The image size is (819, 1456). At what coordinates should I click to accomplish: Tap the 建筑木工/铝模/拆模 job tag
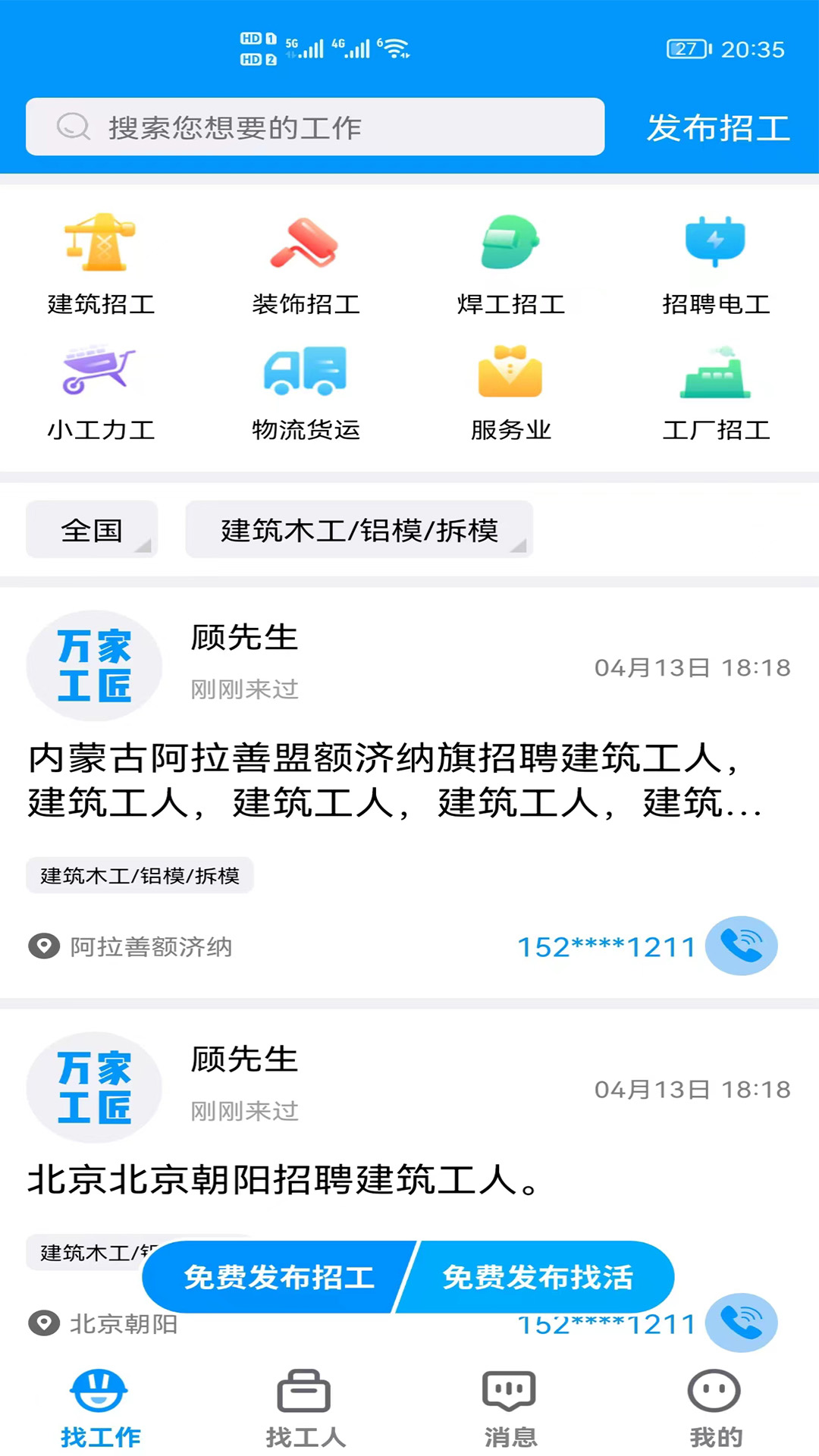click(x=140, y=876)
